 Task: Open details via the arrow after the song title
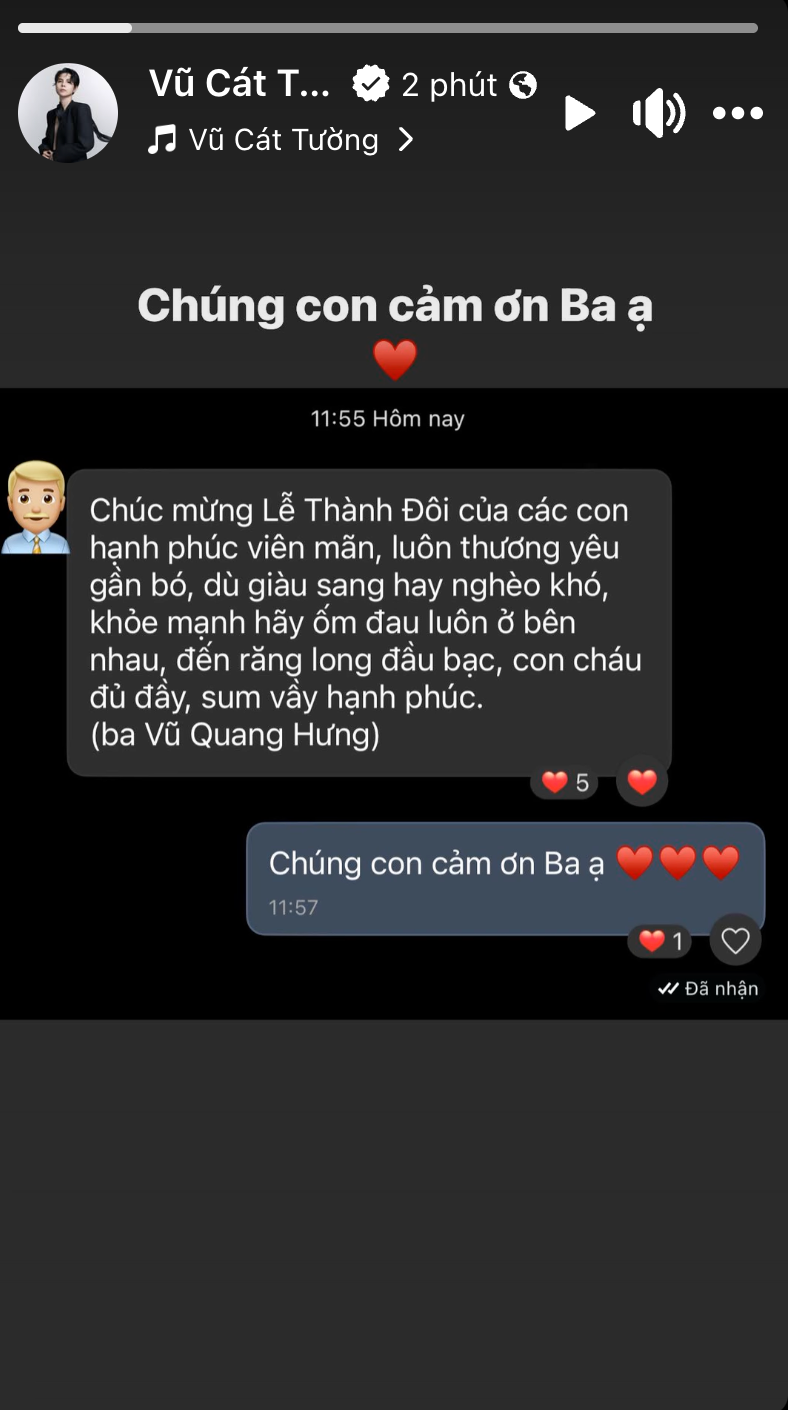click(406, 140)
